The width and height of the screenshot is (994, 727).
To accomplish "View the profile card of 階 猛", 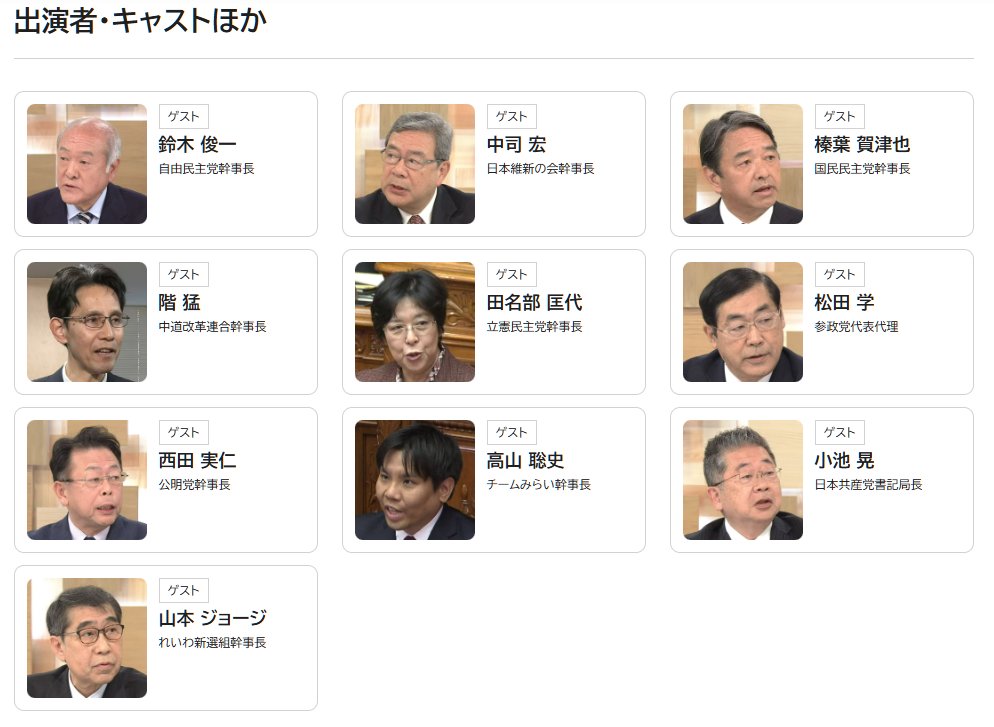I will [x=166, y=322].
